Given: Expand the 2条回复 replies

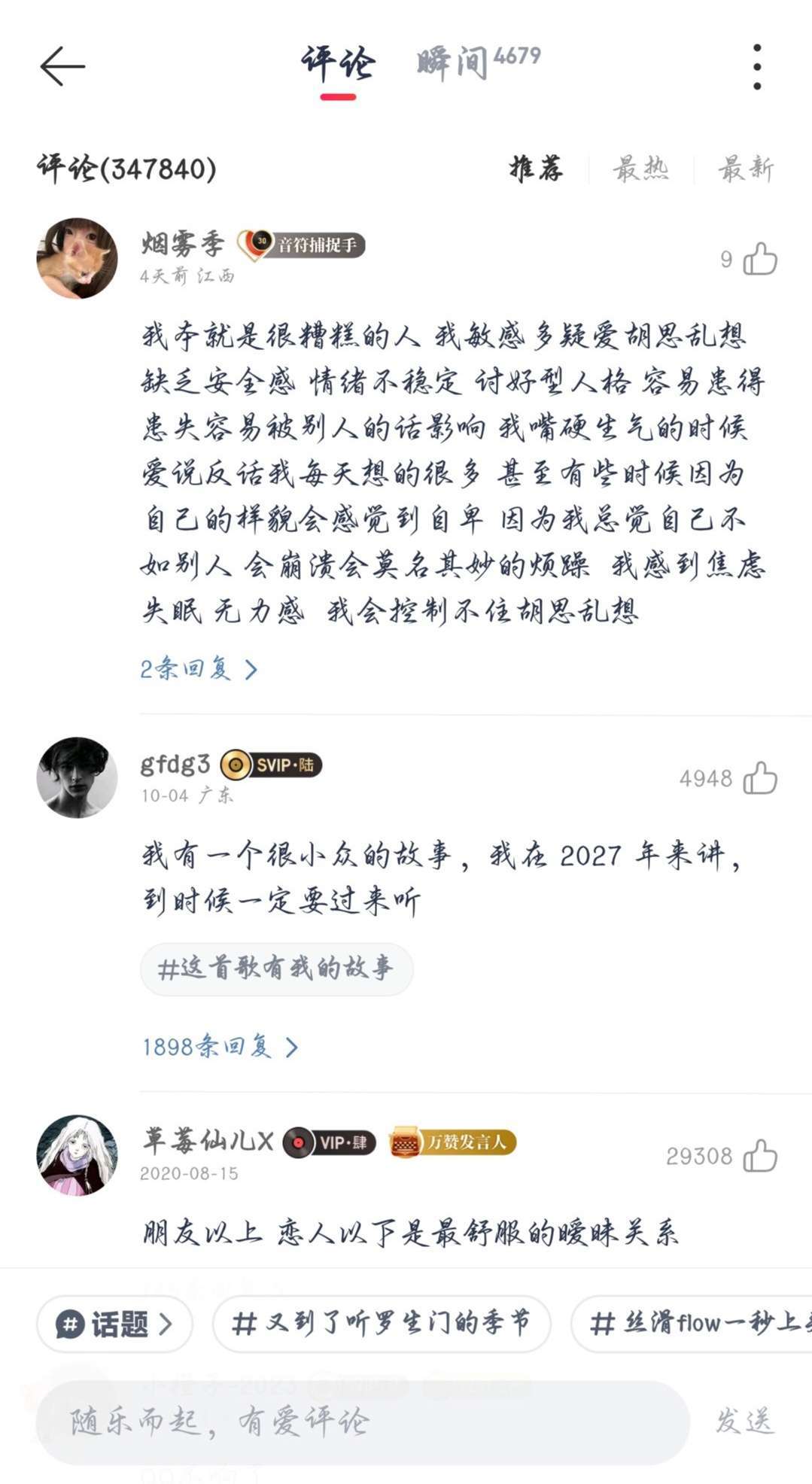Looking at the screenshot, I should click(x=199, y=669).
